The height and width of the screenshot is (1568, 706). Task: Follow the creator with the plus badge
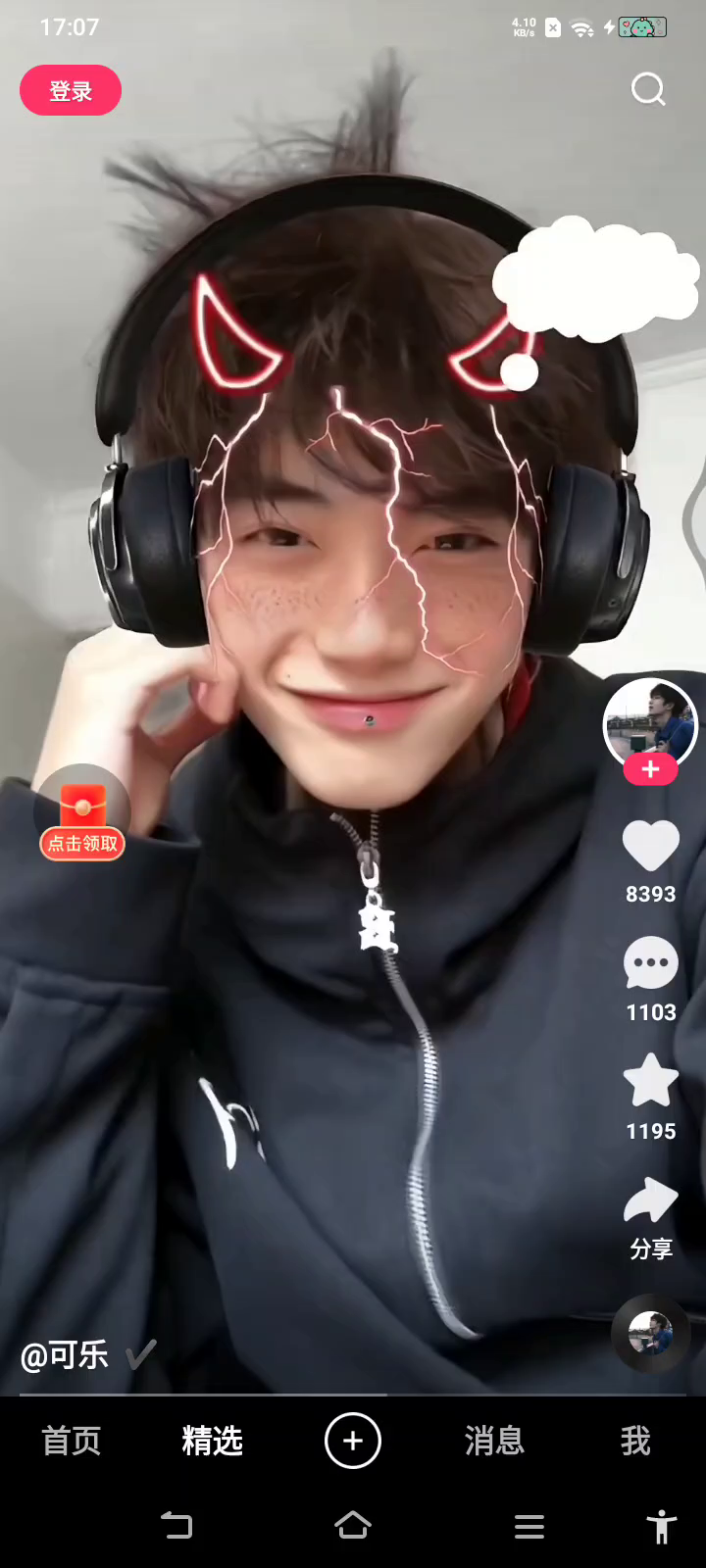[650, 770]
